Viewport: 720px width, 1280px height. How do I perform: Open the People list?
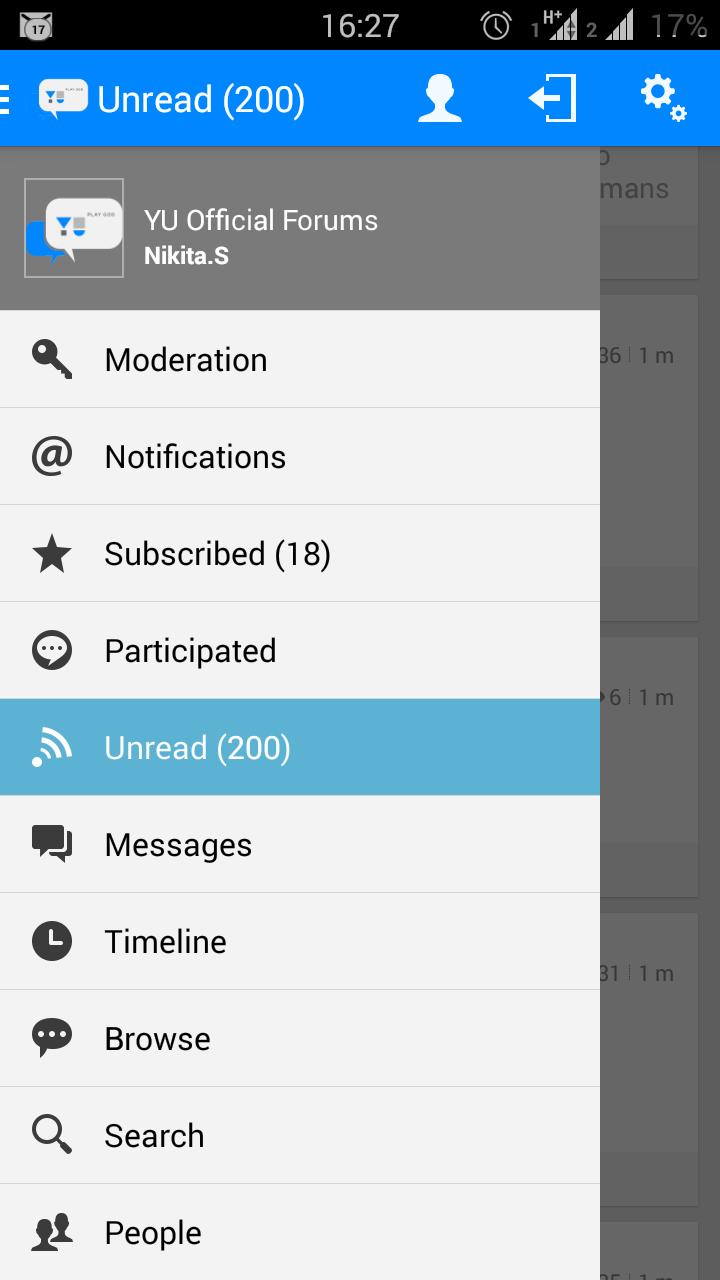coord(300,1233)
